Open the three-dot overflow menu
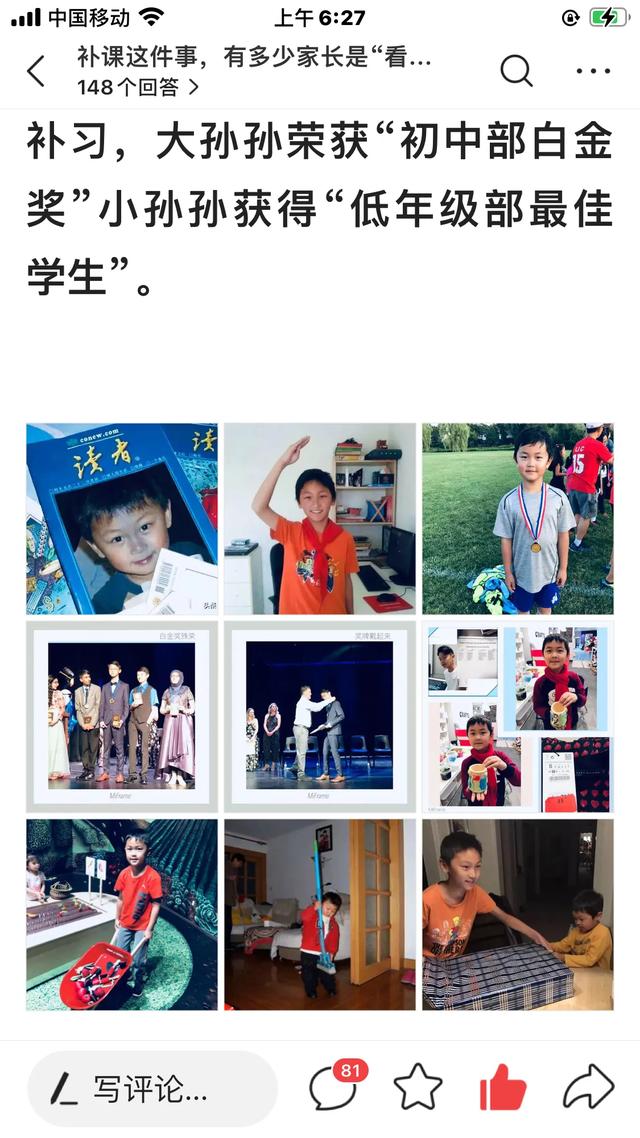Screen dimensions: 640x1138 tap(593, 71)
